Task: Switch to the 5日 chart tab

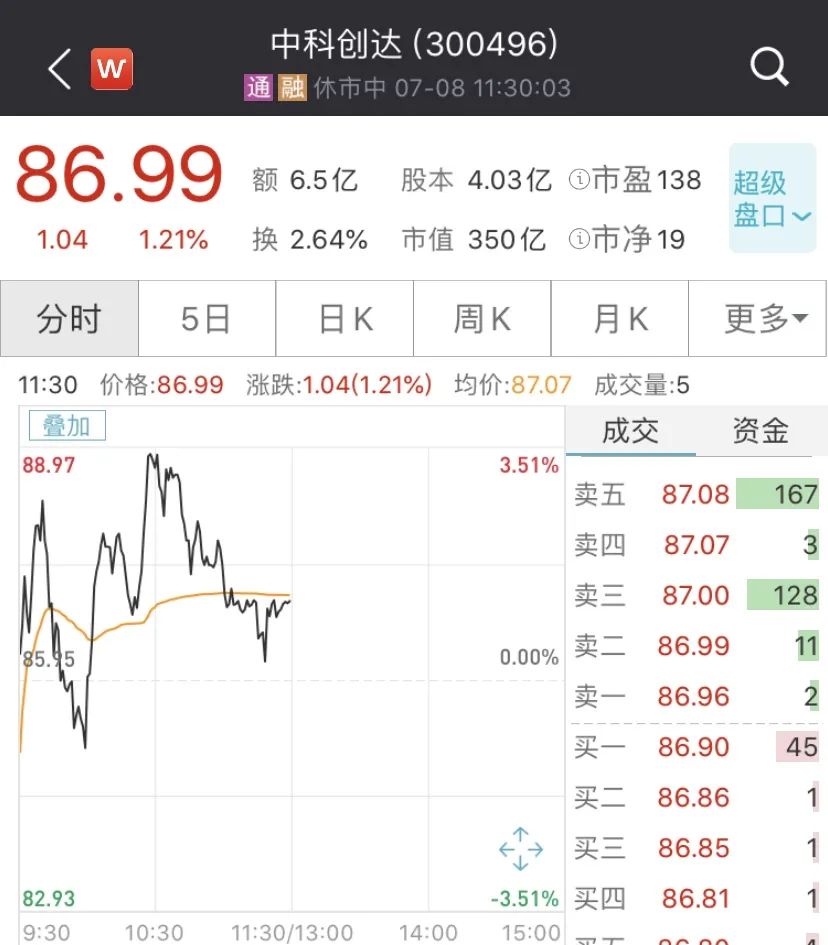Action: pos(206,319)
